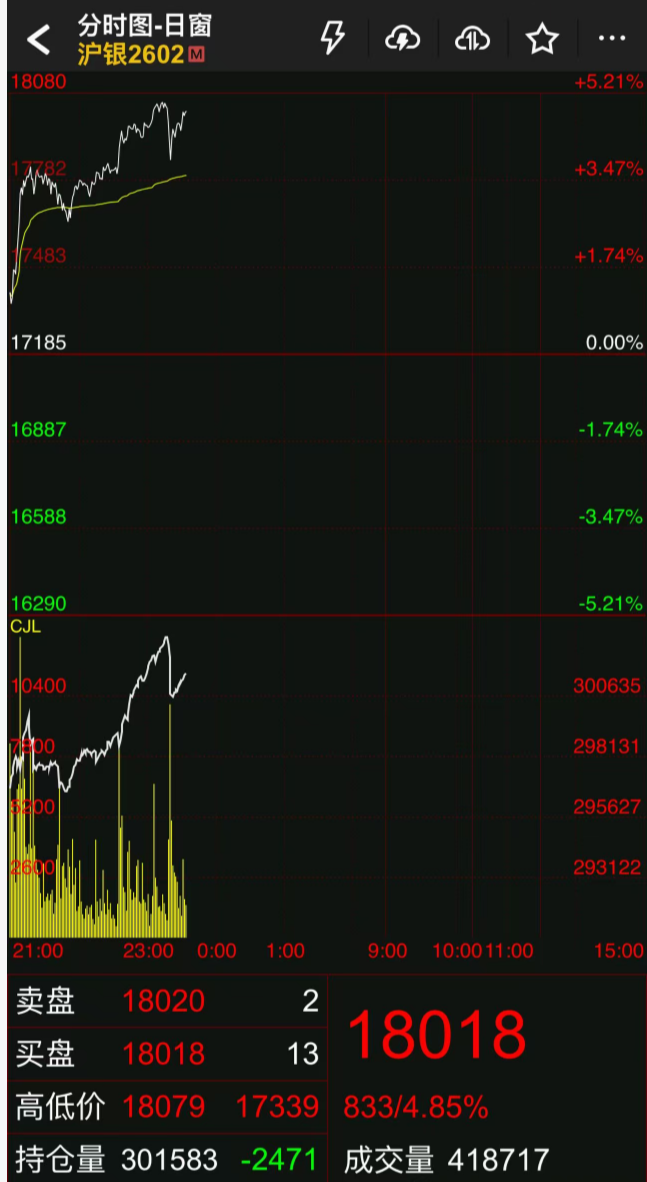This screenshot has width=647, height=1182.
Task: Add 沪银2602 to favorites with the star
Action: pos(542,39)
